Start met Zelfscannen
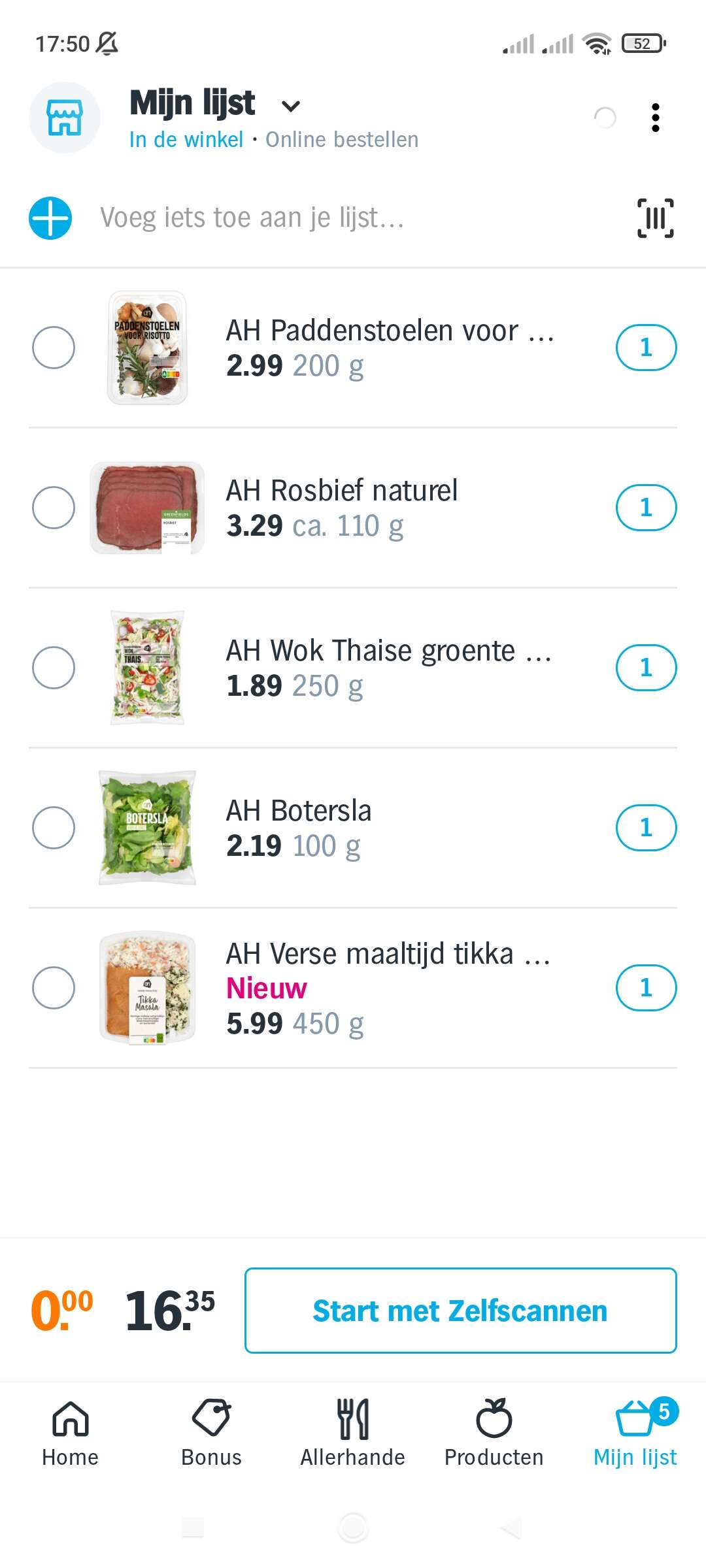This screenshot has height=1568, width=706. point(461,1311)
